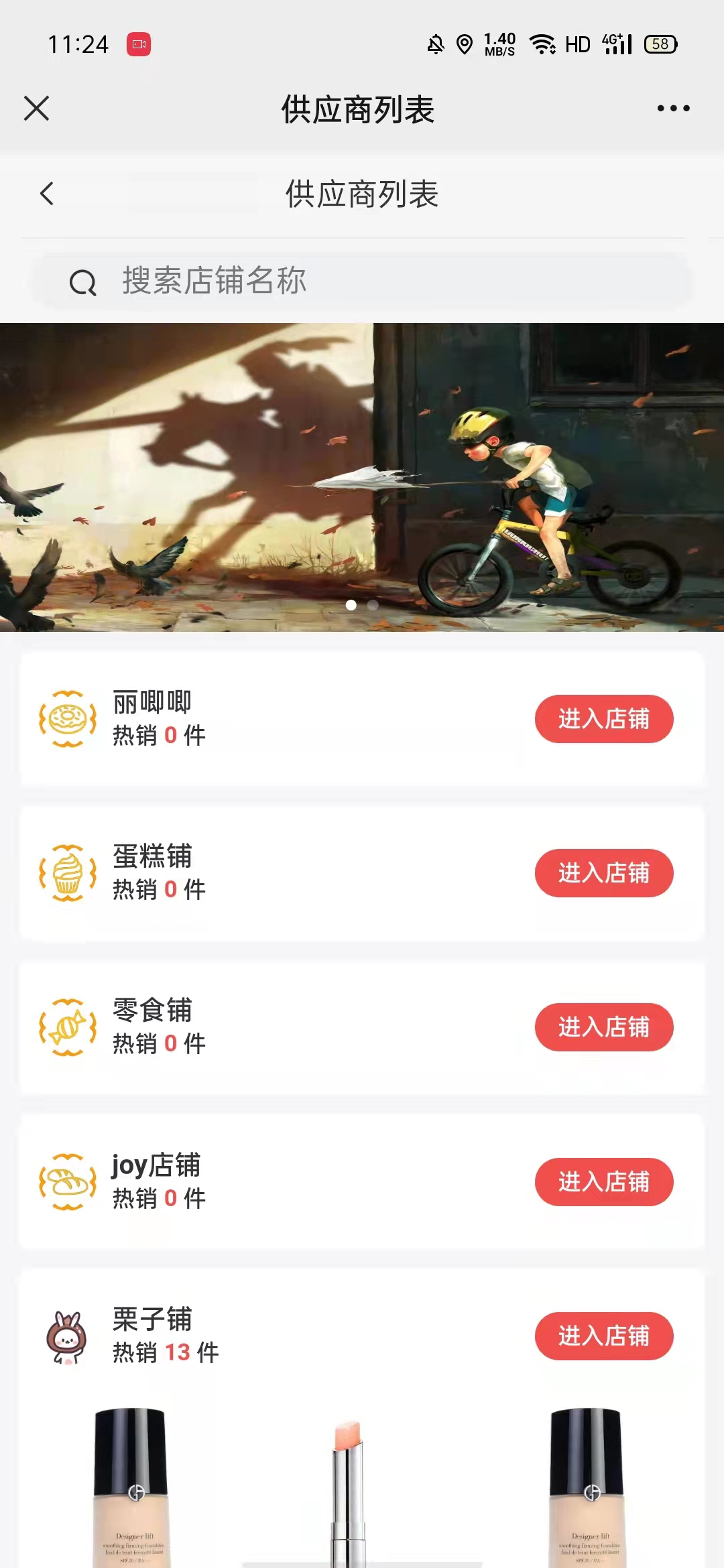Select the second banner page dot
The width and height of the screenshot is (724, 1568).
click(x=373, y=605)
